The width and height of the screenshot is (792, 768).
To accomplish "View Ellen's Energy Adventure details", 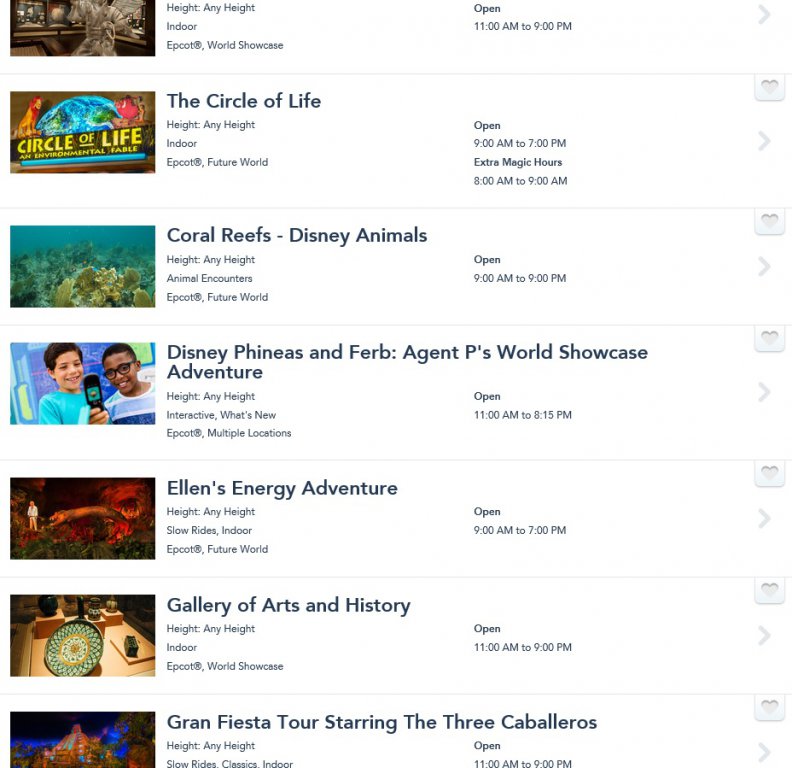I will 281,488.
